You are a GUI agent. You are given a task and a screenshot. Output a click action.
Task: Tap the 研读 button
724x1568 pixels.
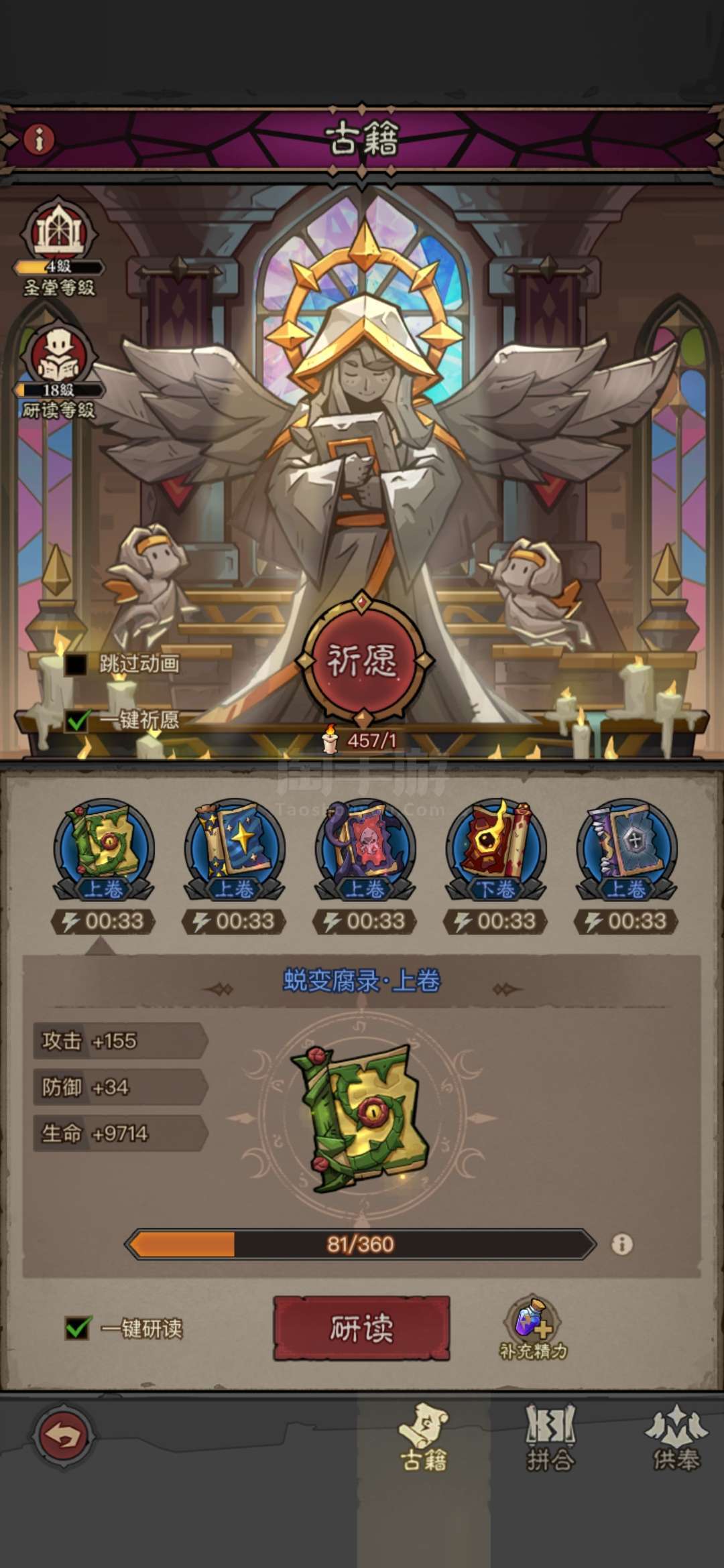click(x=361, y=1328)
